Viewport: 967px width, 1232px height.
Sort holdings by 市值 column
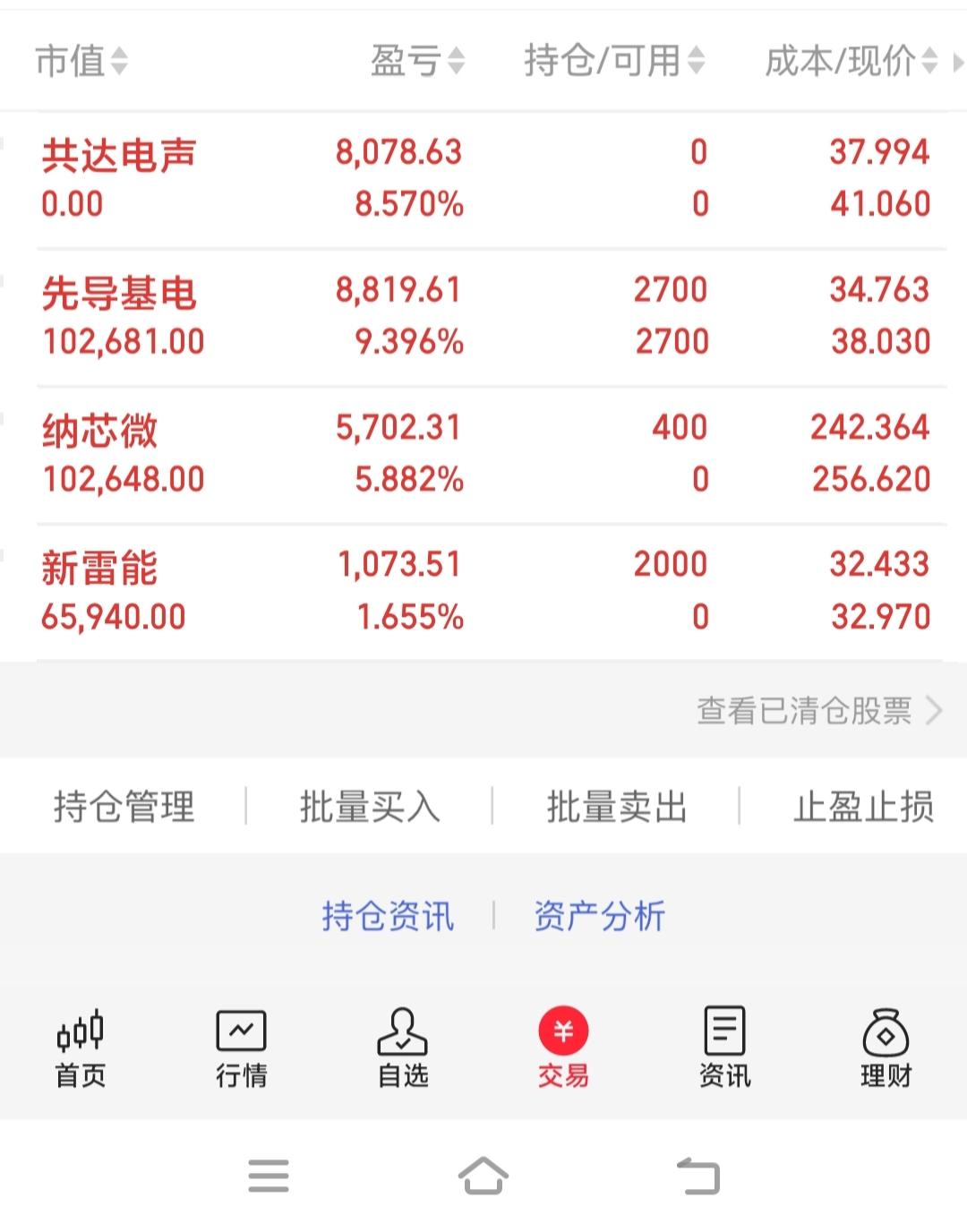[x=81, y=61]
